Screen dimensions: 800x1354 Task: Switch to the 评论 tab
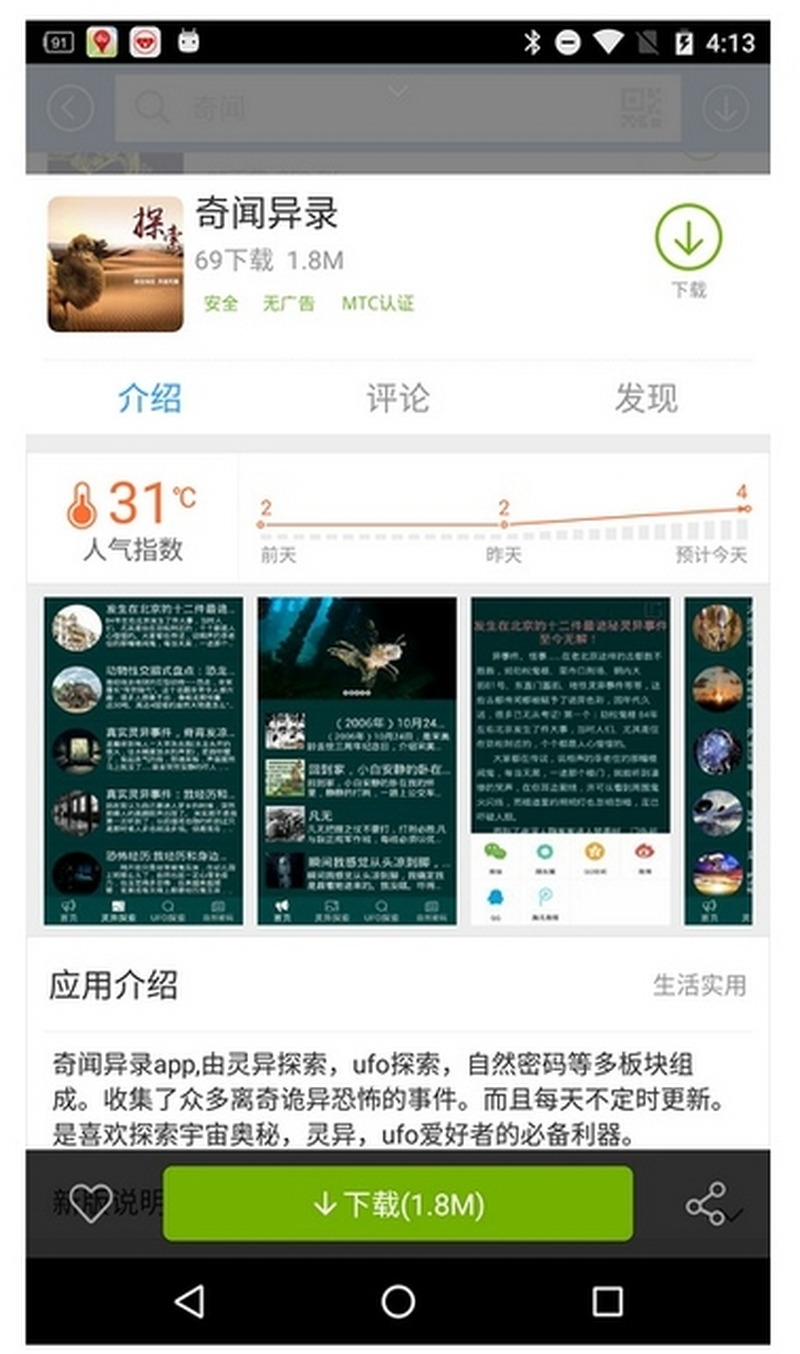pyautogui.click(x=397, y=398)
